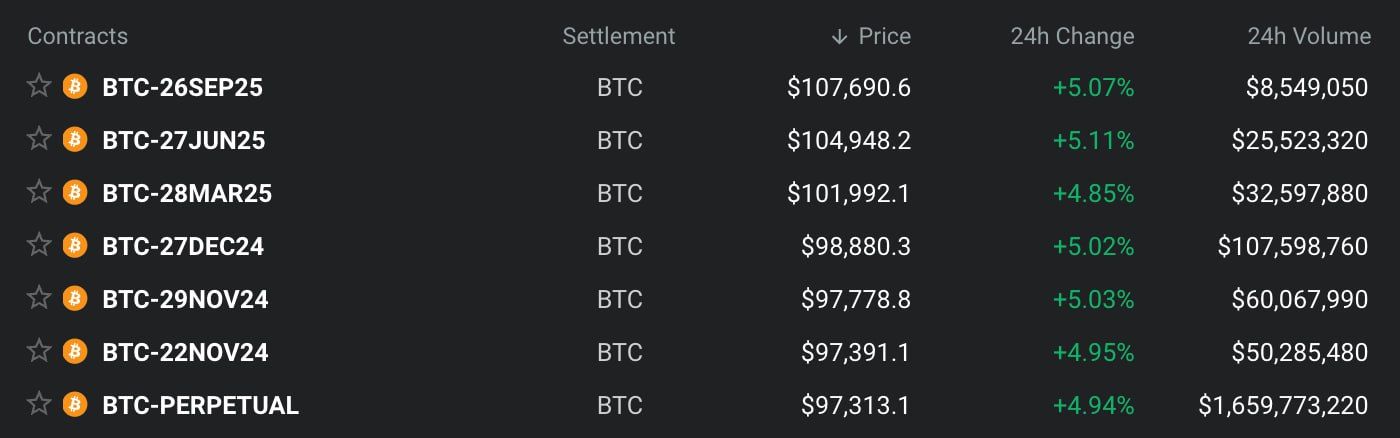Select the BTC-27DEC24 contract row
The height and width of the screenshot is (438, 1400).
point(182,246)
